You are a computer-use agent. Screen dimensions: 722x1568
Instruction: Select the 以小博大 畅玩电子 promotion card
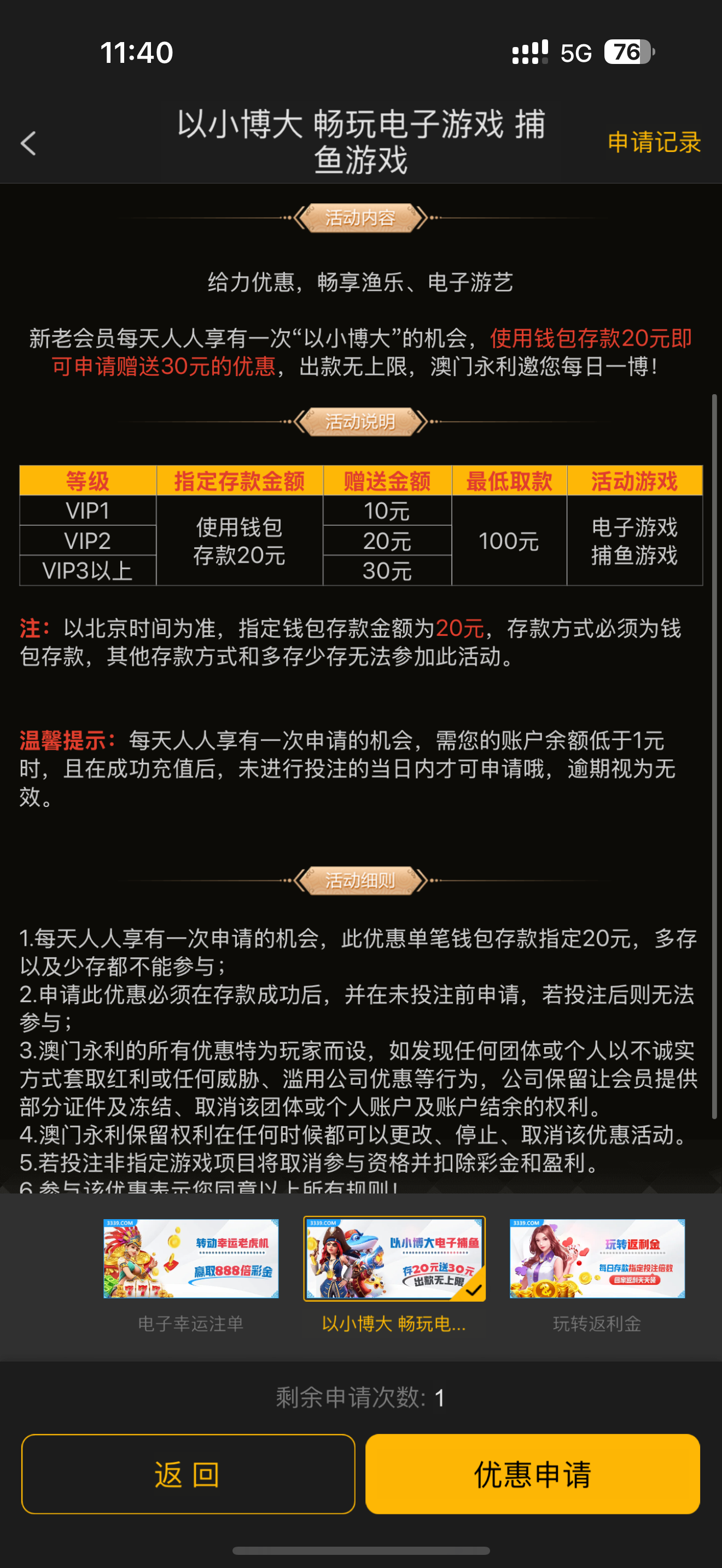tap(394, 1258)
